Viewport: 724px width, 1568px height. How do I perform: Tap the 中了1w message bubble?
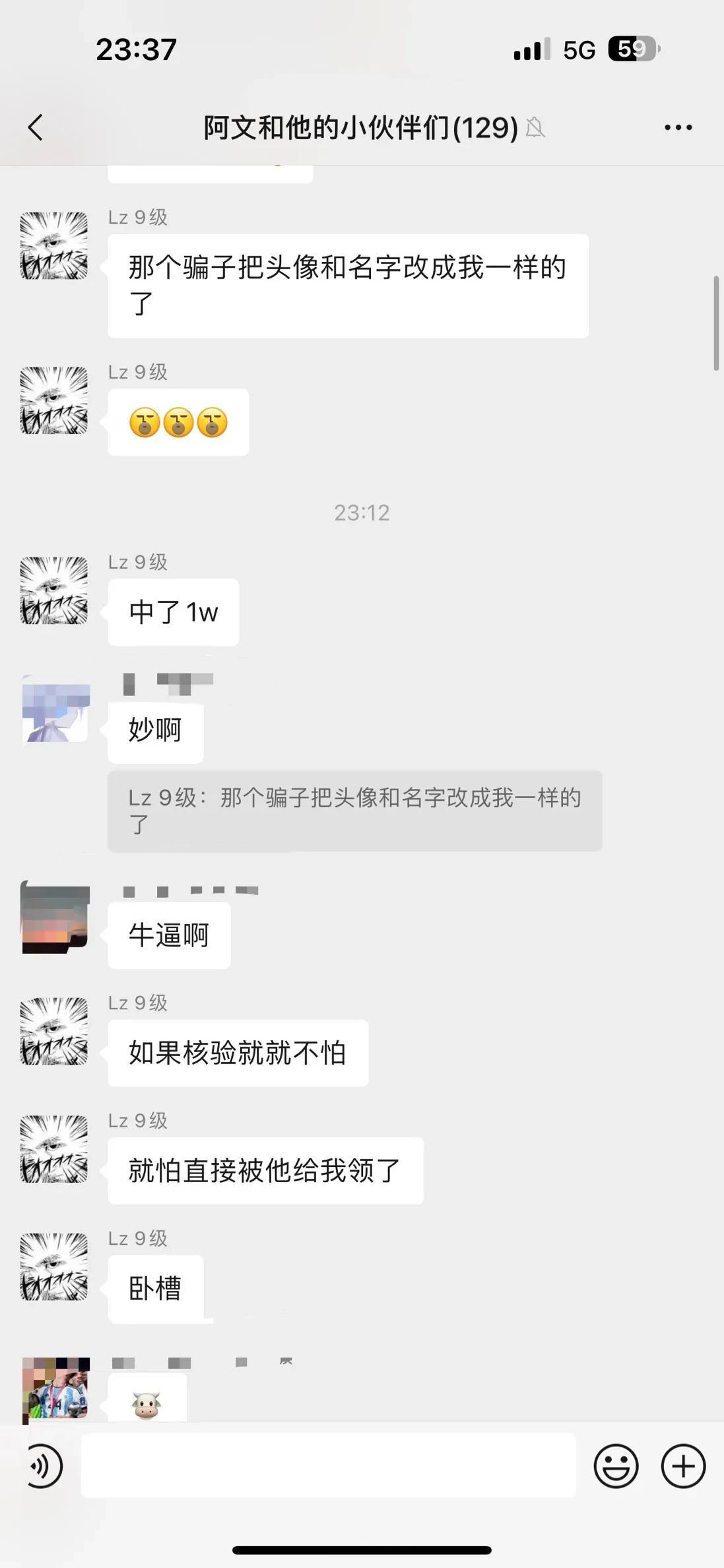coord(173,612)
